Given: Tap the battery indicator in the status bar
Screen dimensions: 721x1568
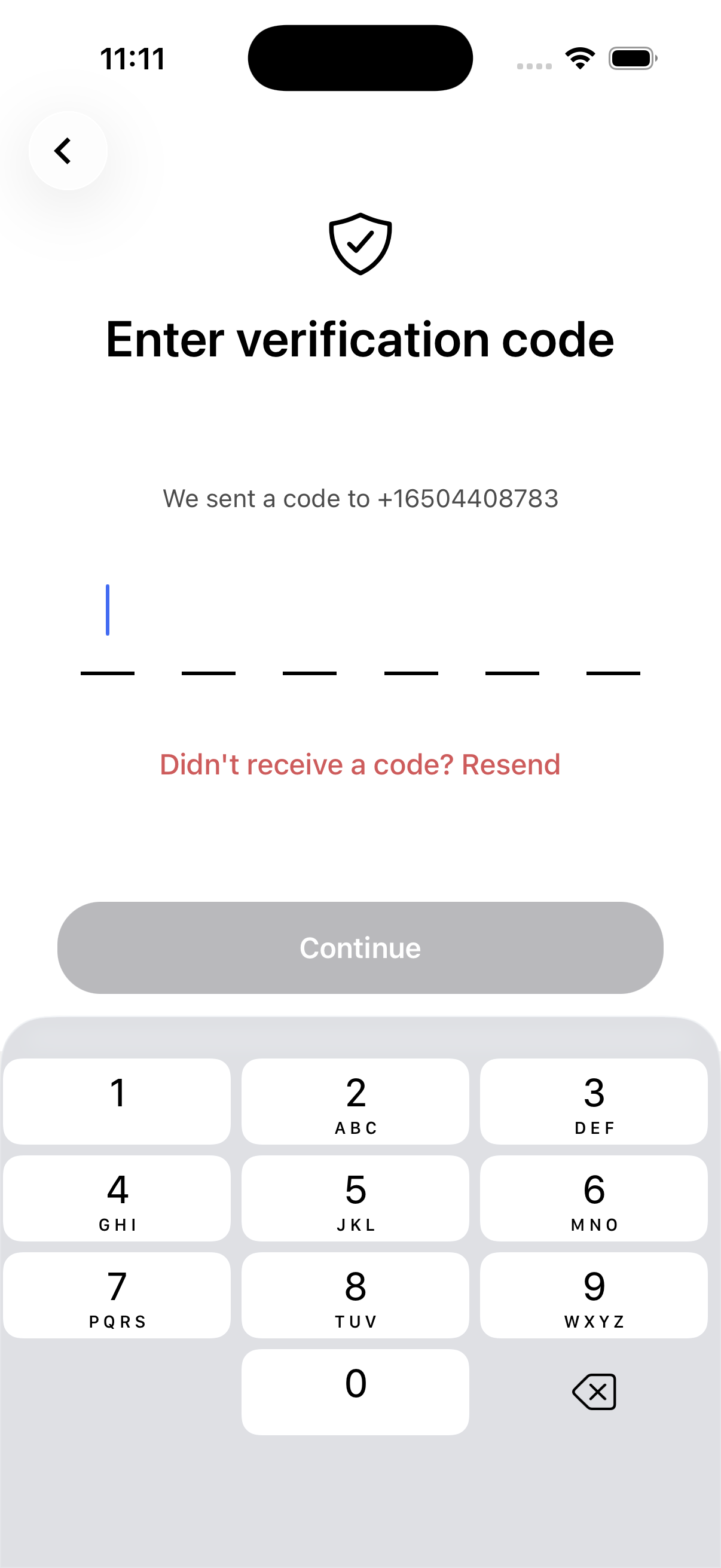Looking at the screenshot, I should (x=631, y=58).
